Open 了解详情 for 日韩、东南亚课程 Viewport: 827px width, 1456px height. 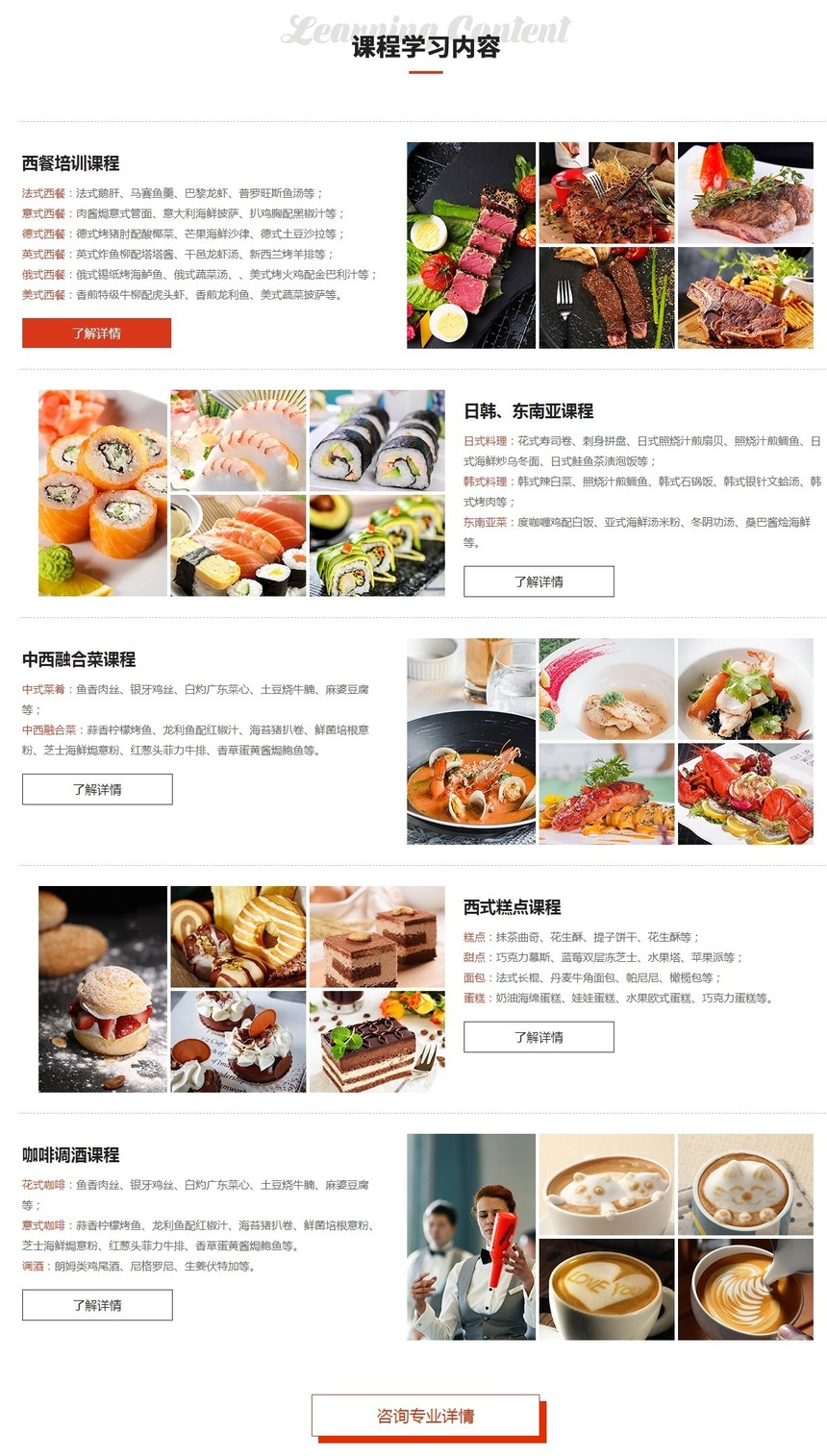pyautogui.click(x=539, y=581)
